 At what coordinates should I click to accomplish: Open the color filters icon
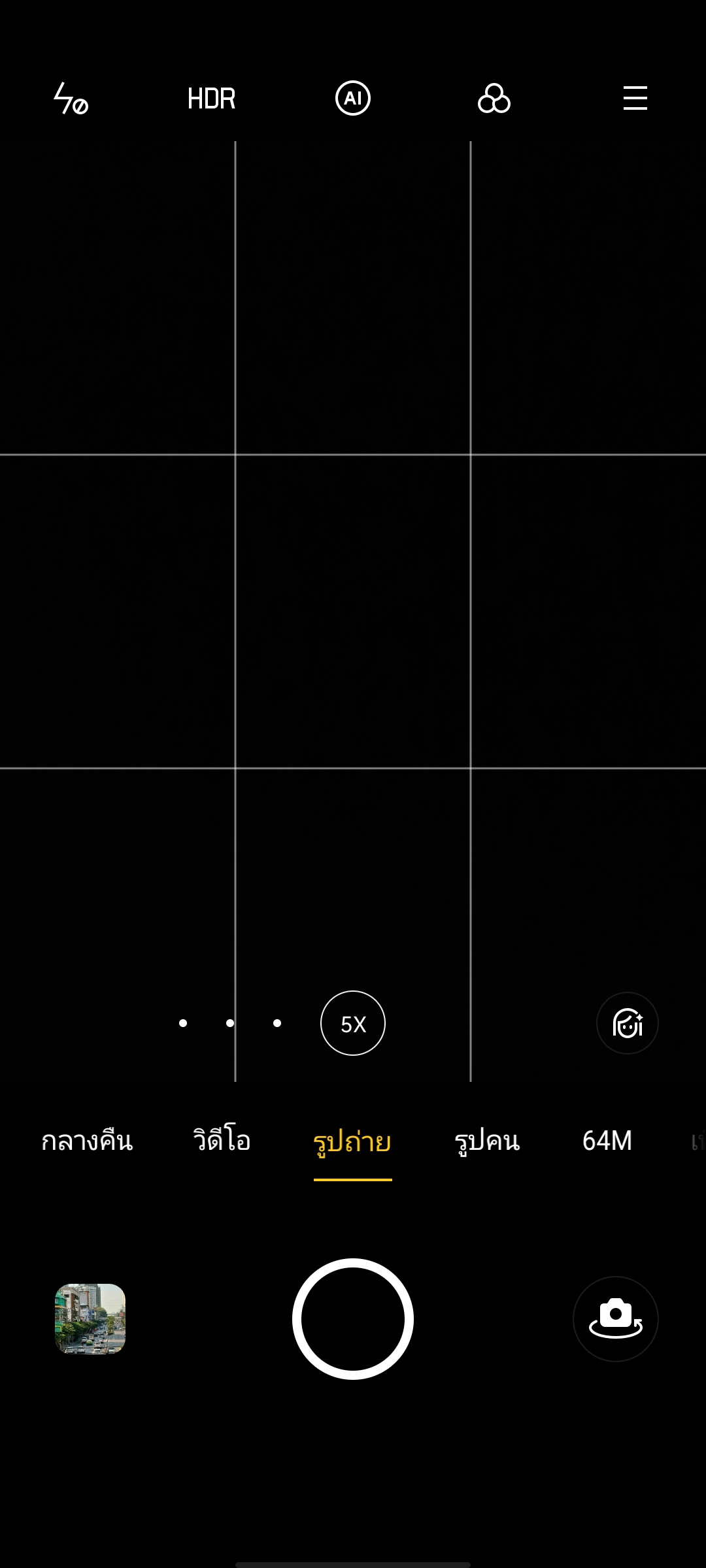[x=494, y=99]
